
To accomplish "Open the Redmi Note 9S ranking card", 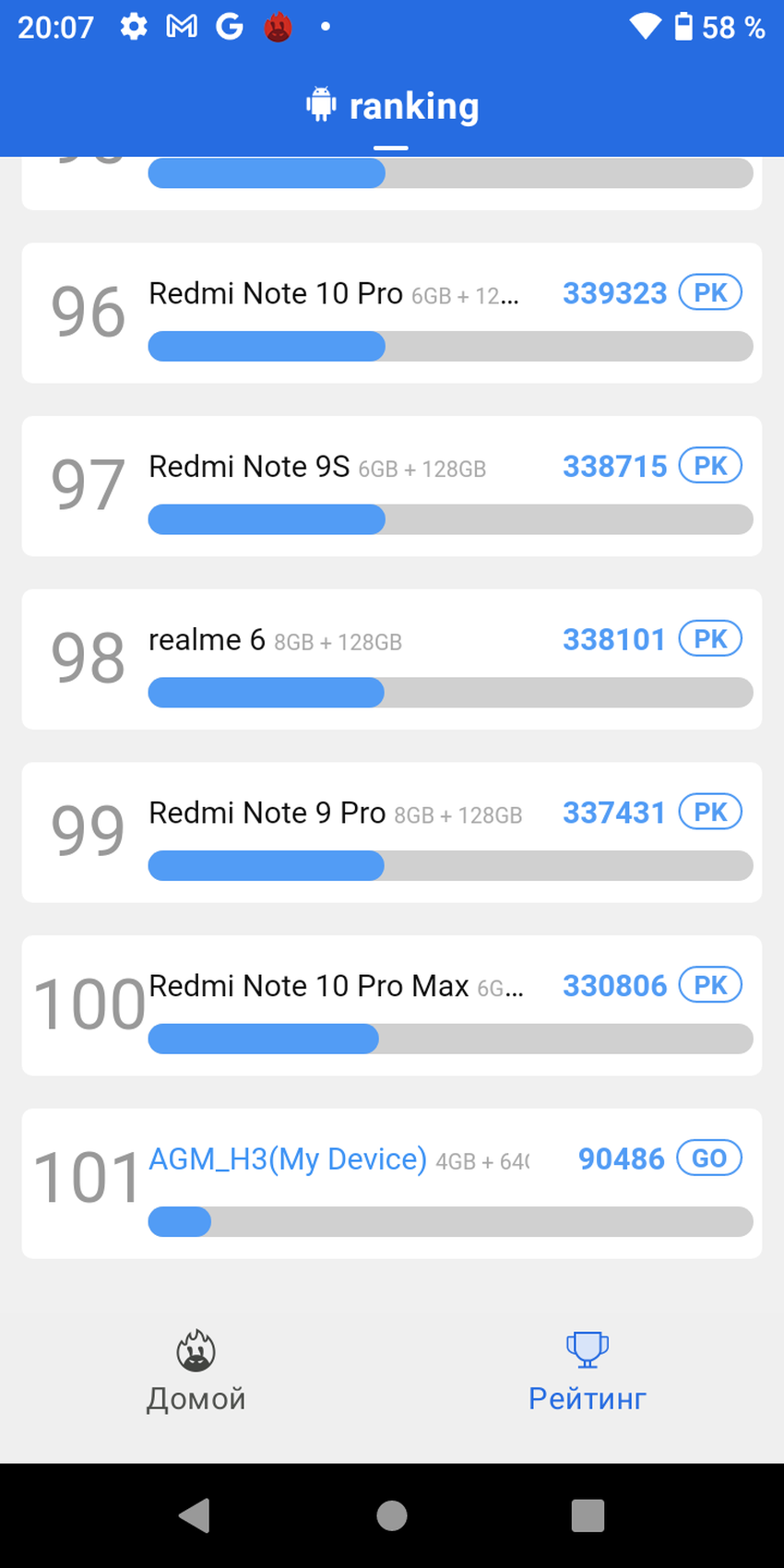I will (x=350, y=486).
